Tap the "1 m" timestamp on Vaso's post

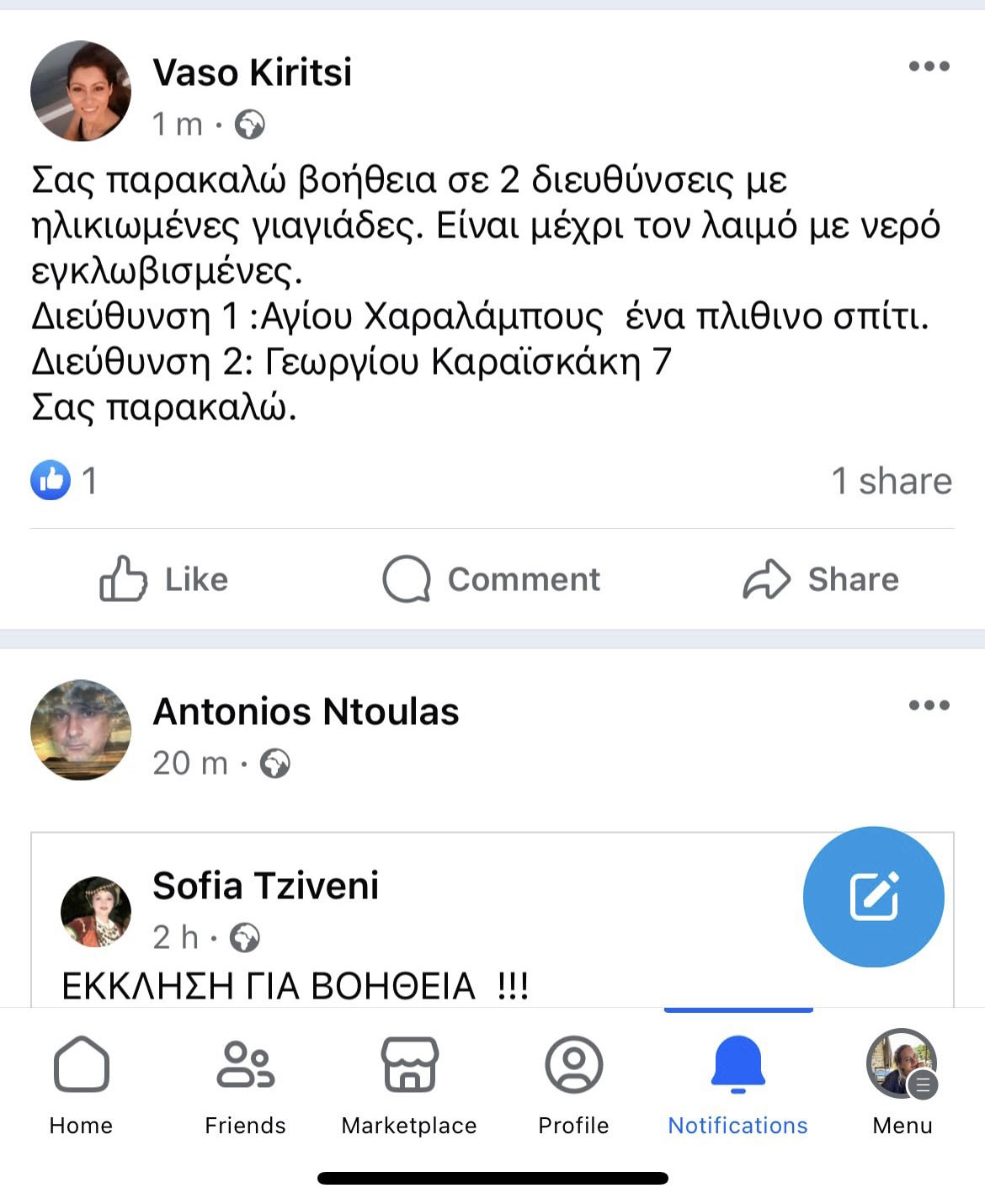coord(178,125)
